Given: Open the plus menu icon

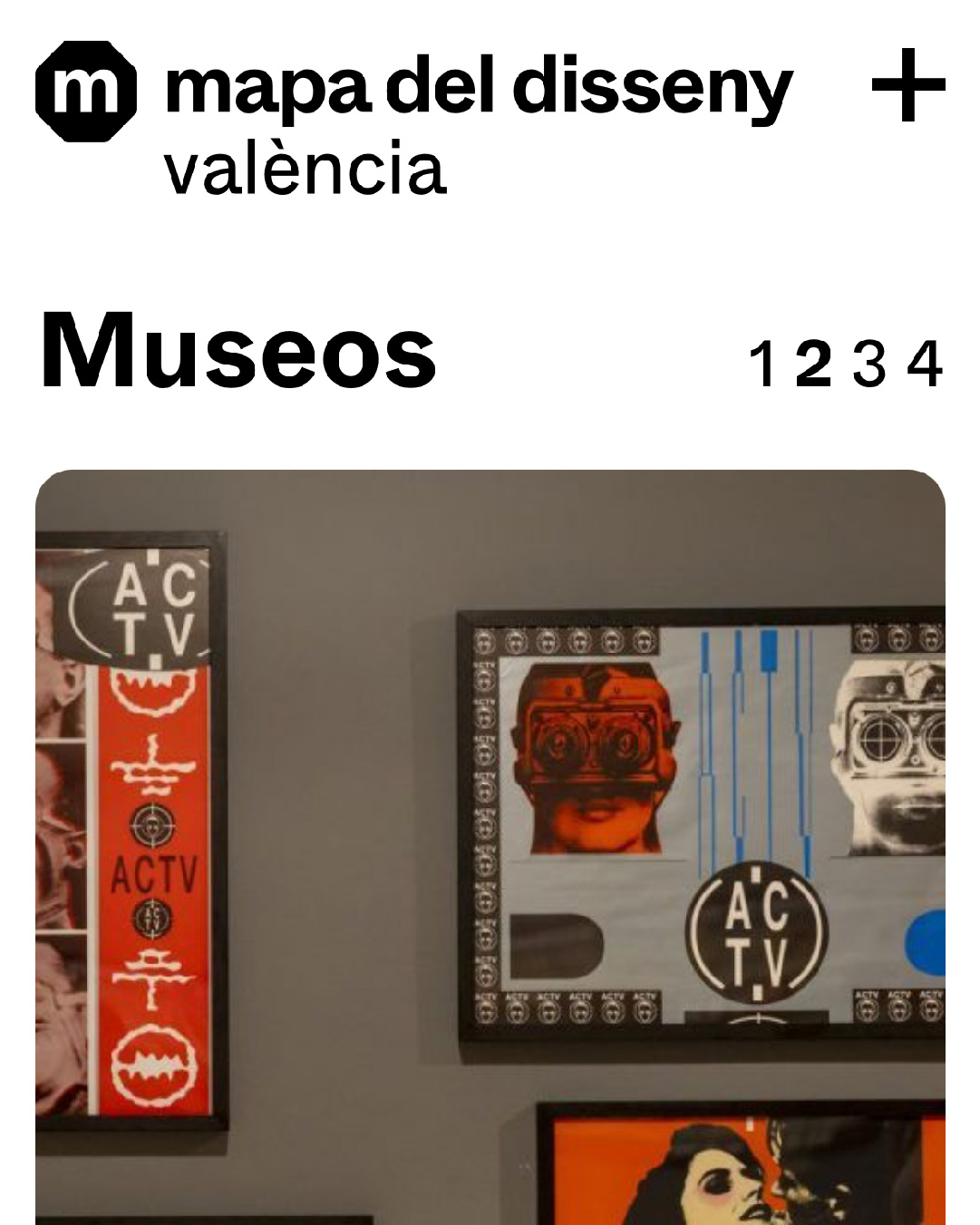Looking at the screenshot, I should click(907, 86).
